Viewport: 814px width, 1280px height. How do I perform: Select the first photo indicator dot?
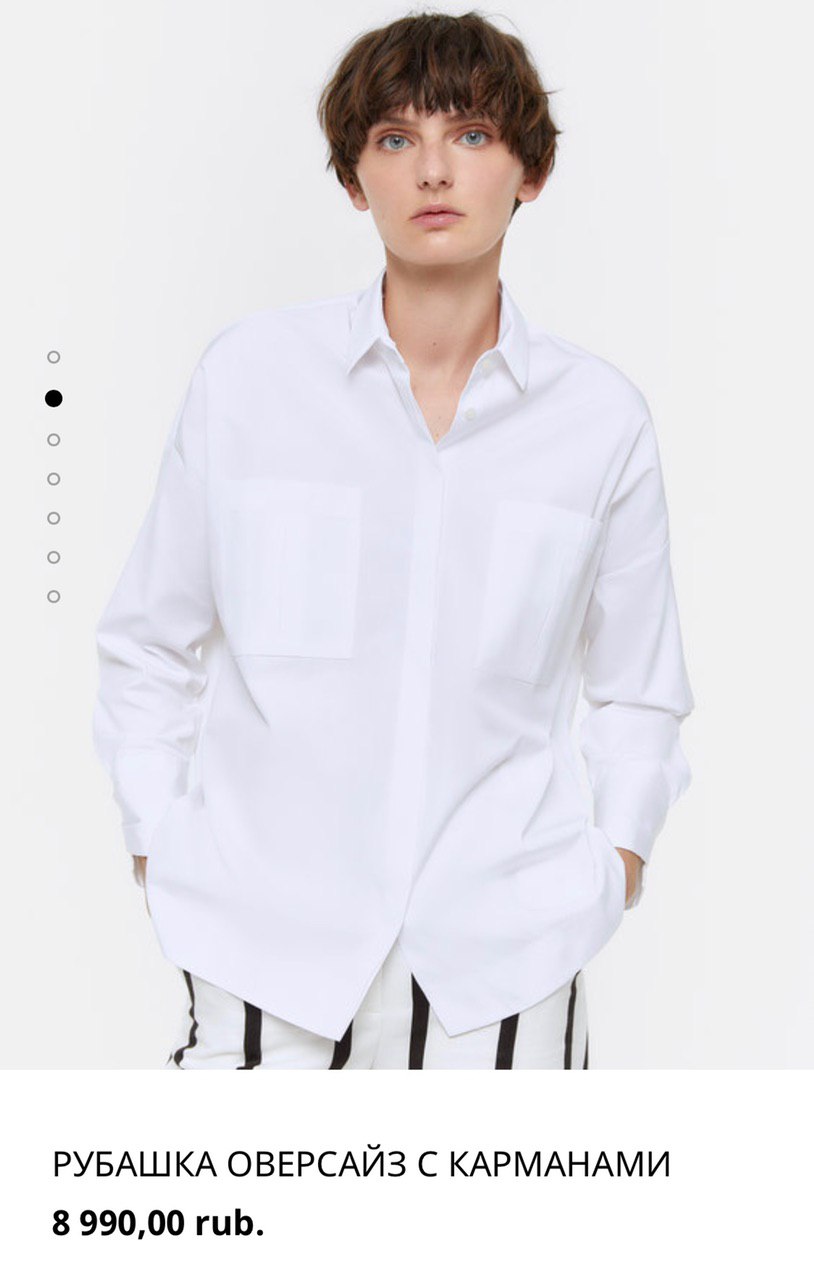point(54,357)
